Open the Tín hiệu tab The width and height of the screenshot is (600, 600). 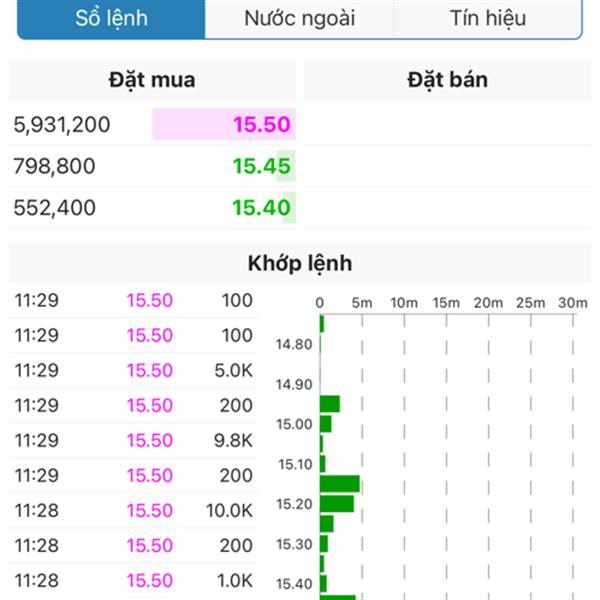487,19
